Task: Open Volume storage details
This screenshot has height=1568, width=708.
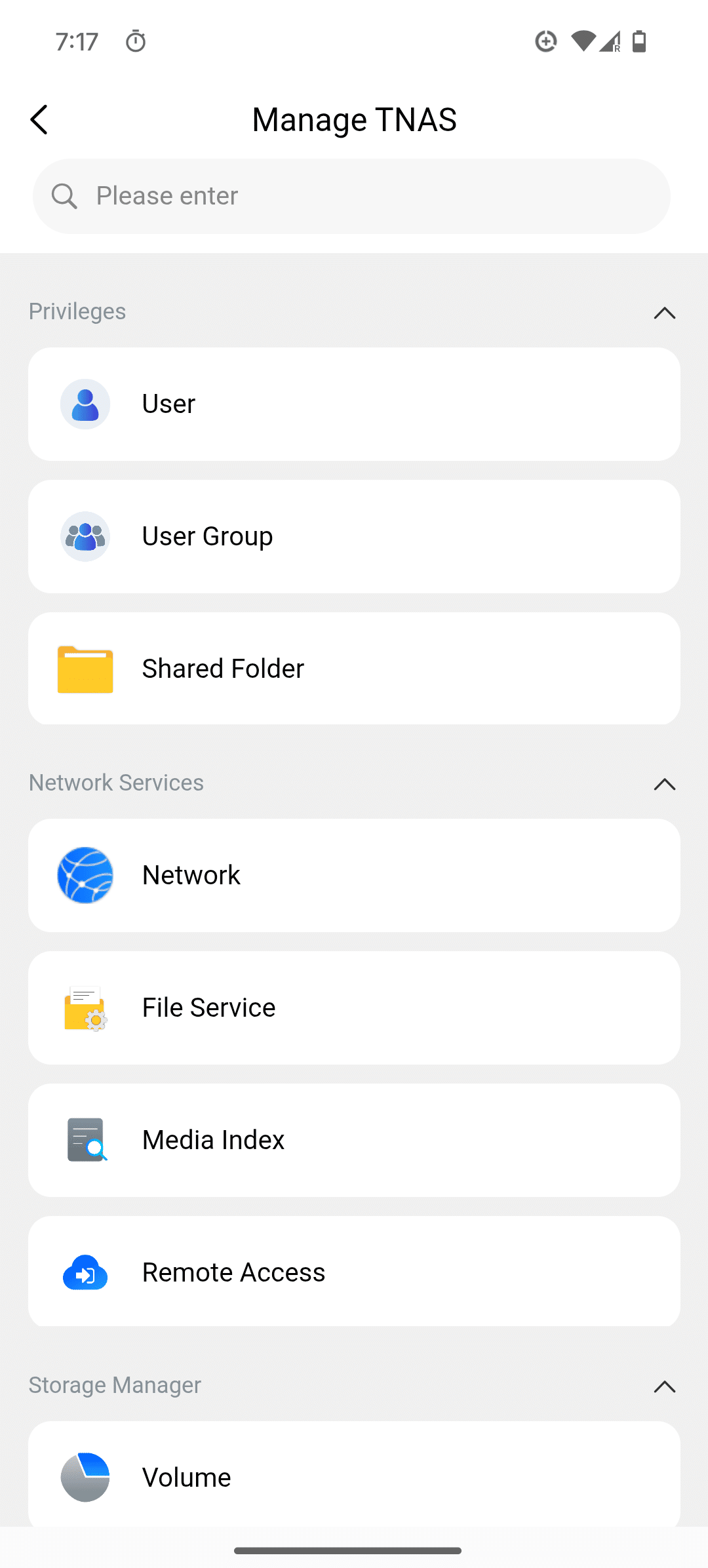Action: tap(354, 1475)
